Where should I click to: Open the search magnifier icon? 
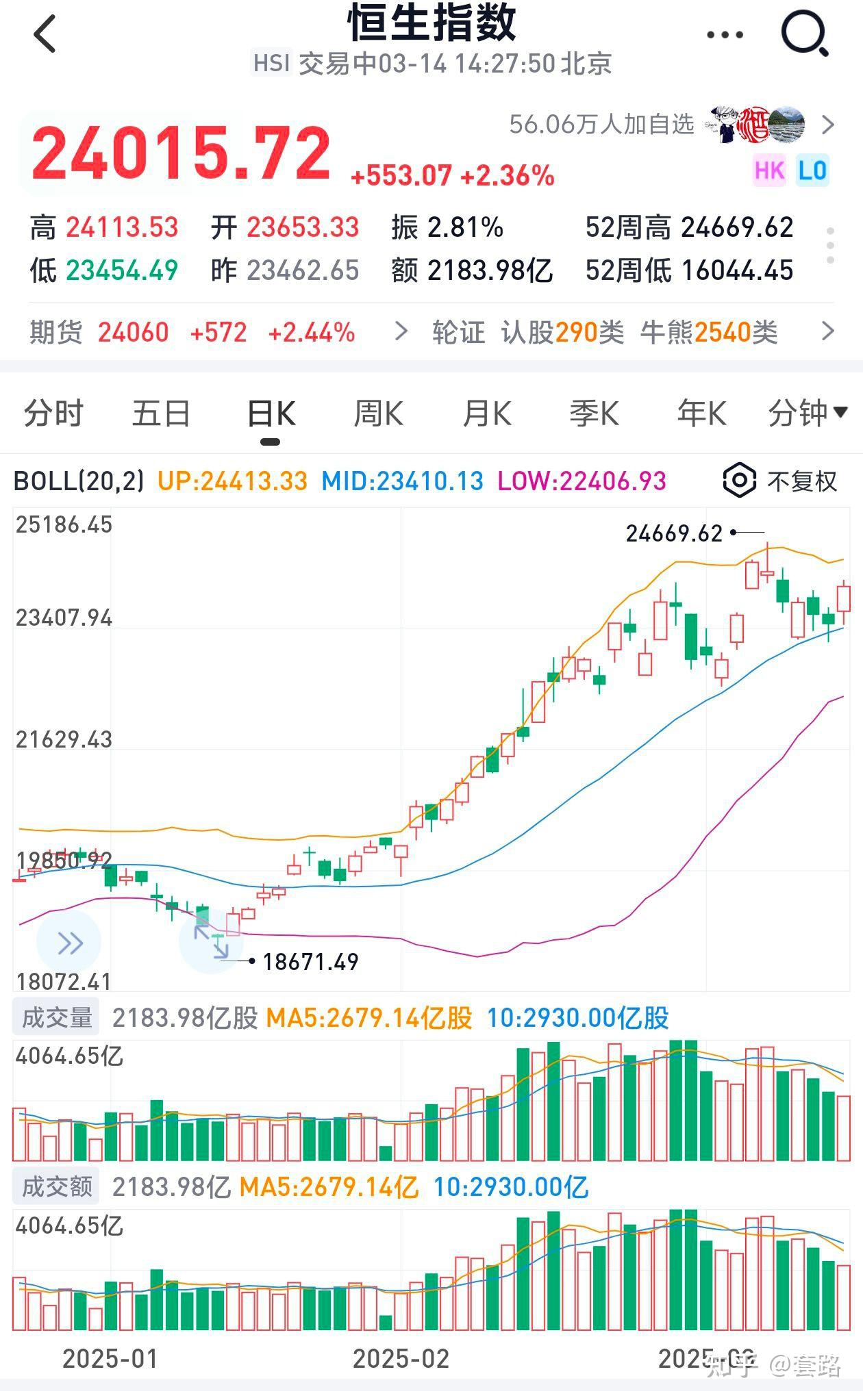[805, 34]
